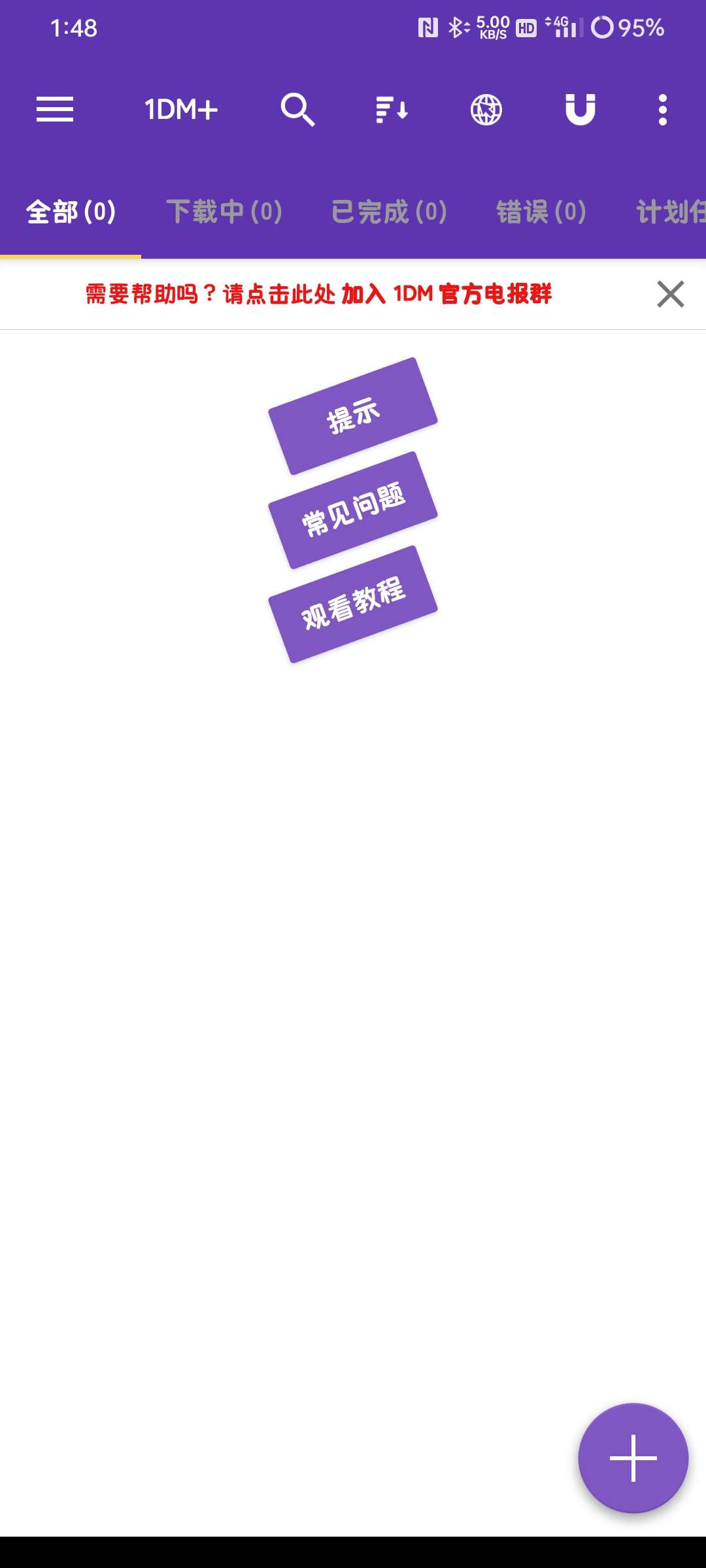Select the 全部 (0) tab
This screenshot has width=706, height=1568.
point(71,212)
